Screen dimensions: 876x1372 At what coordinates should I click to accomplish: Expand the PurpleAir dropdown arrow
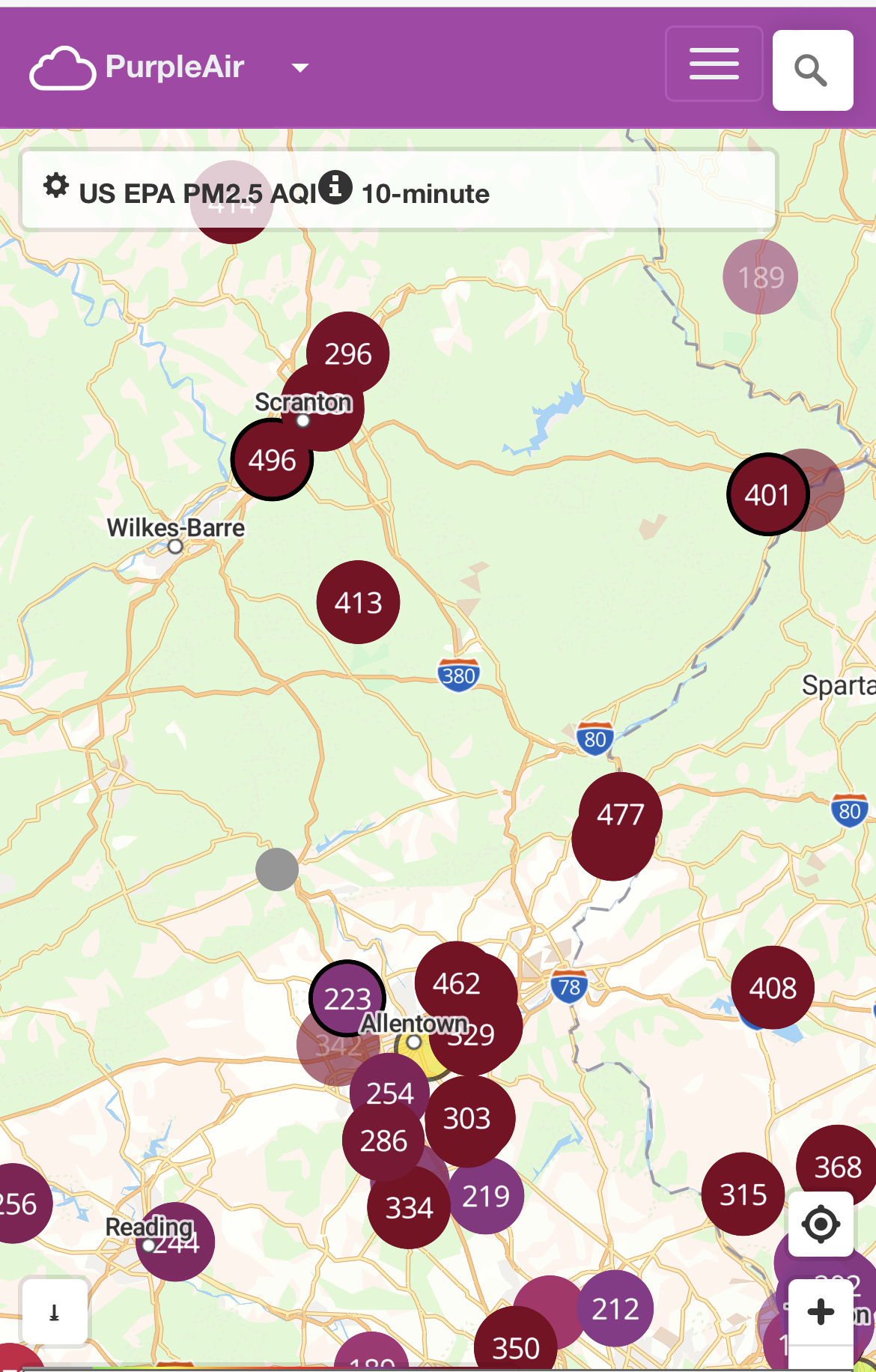(x=299, y=68)
